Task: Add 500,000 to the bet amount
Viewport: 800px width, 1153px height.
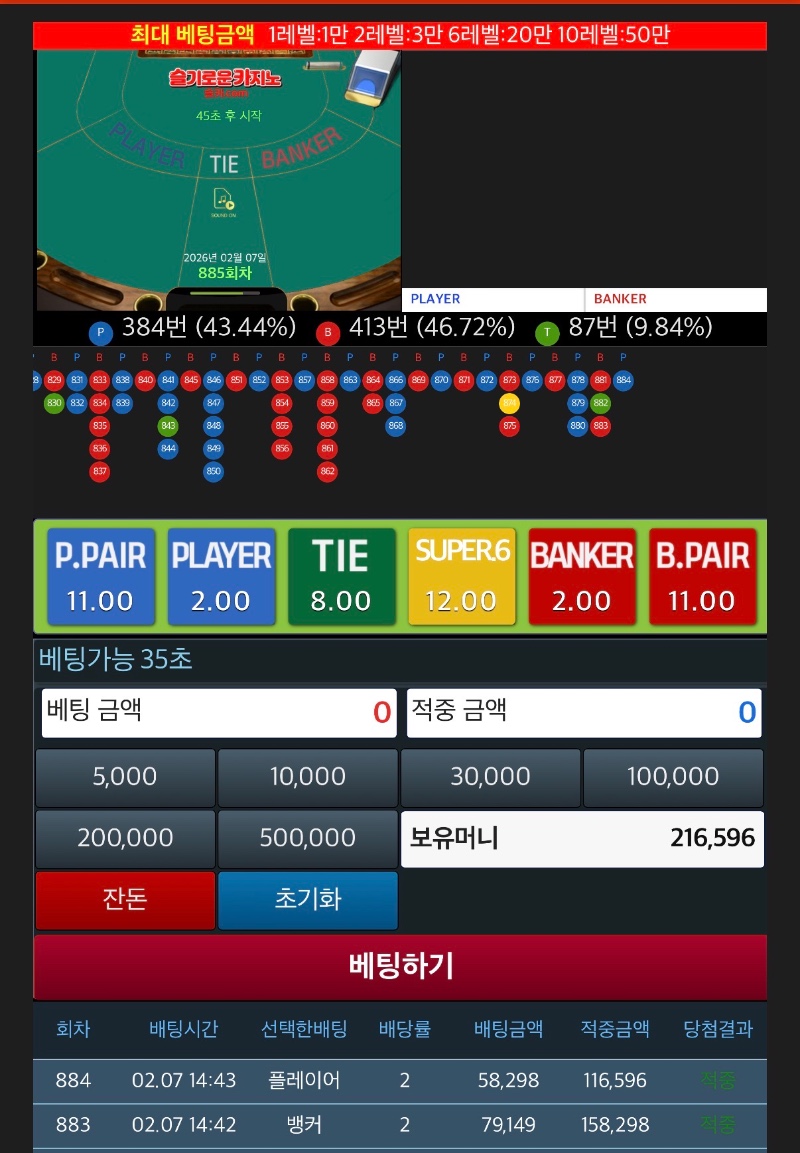Action: (308, 838)
